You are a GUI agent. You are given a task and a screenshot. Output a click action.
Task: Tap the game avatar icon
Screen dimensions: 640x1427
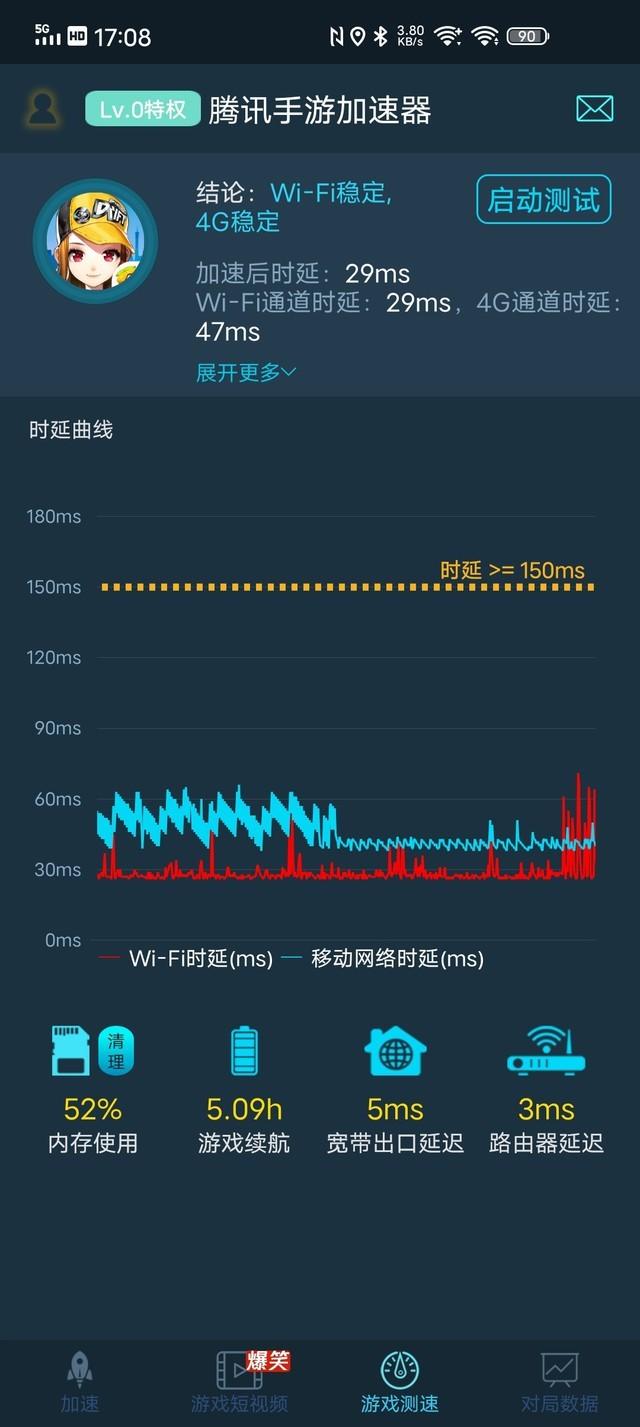(x=95, y=241)
